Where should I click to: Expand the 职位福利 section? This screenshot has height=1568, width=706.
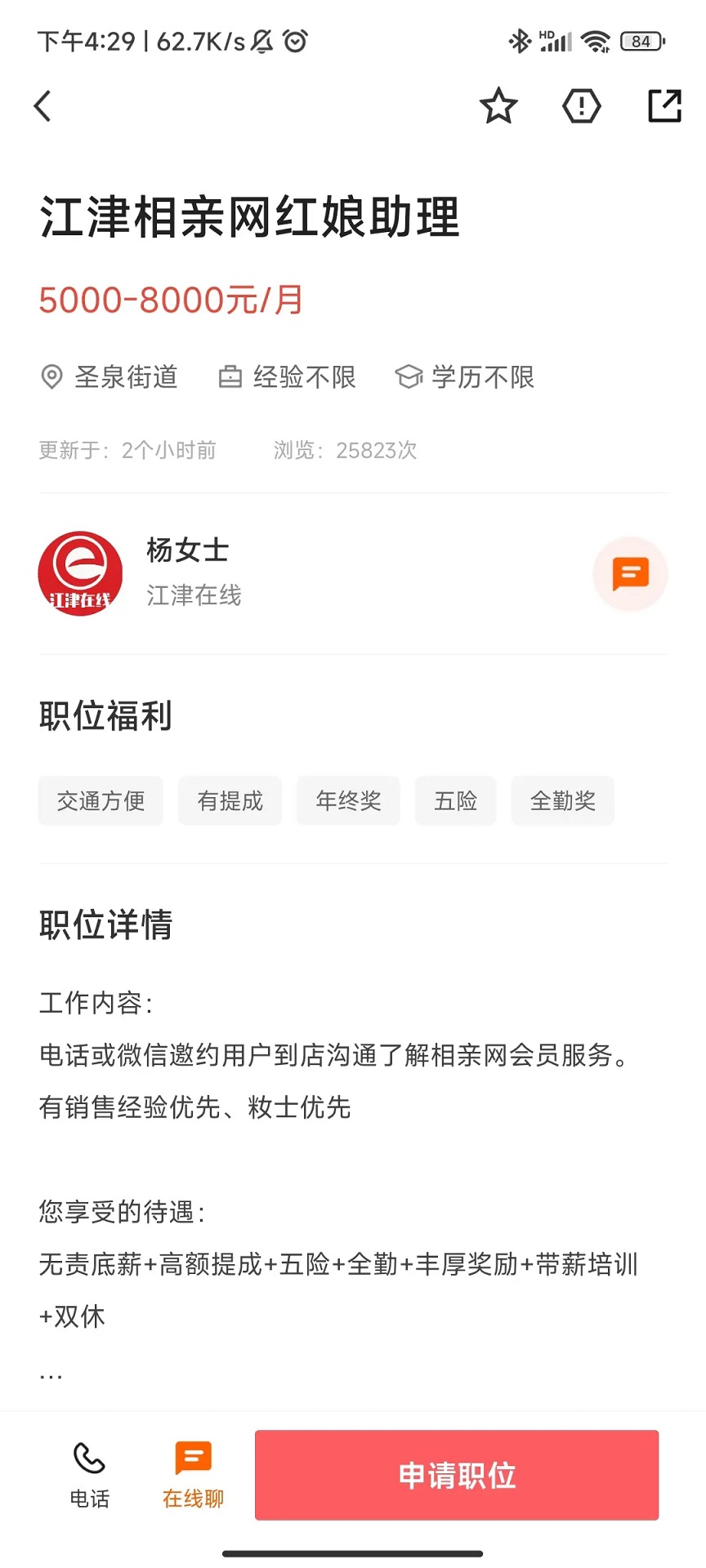point(105,715)
